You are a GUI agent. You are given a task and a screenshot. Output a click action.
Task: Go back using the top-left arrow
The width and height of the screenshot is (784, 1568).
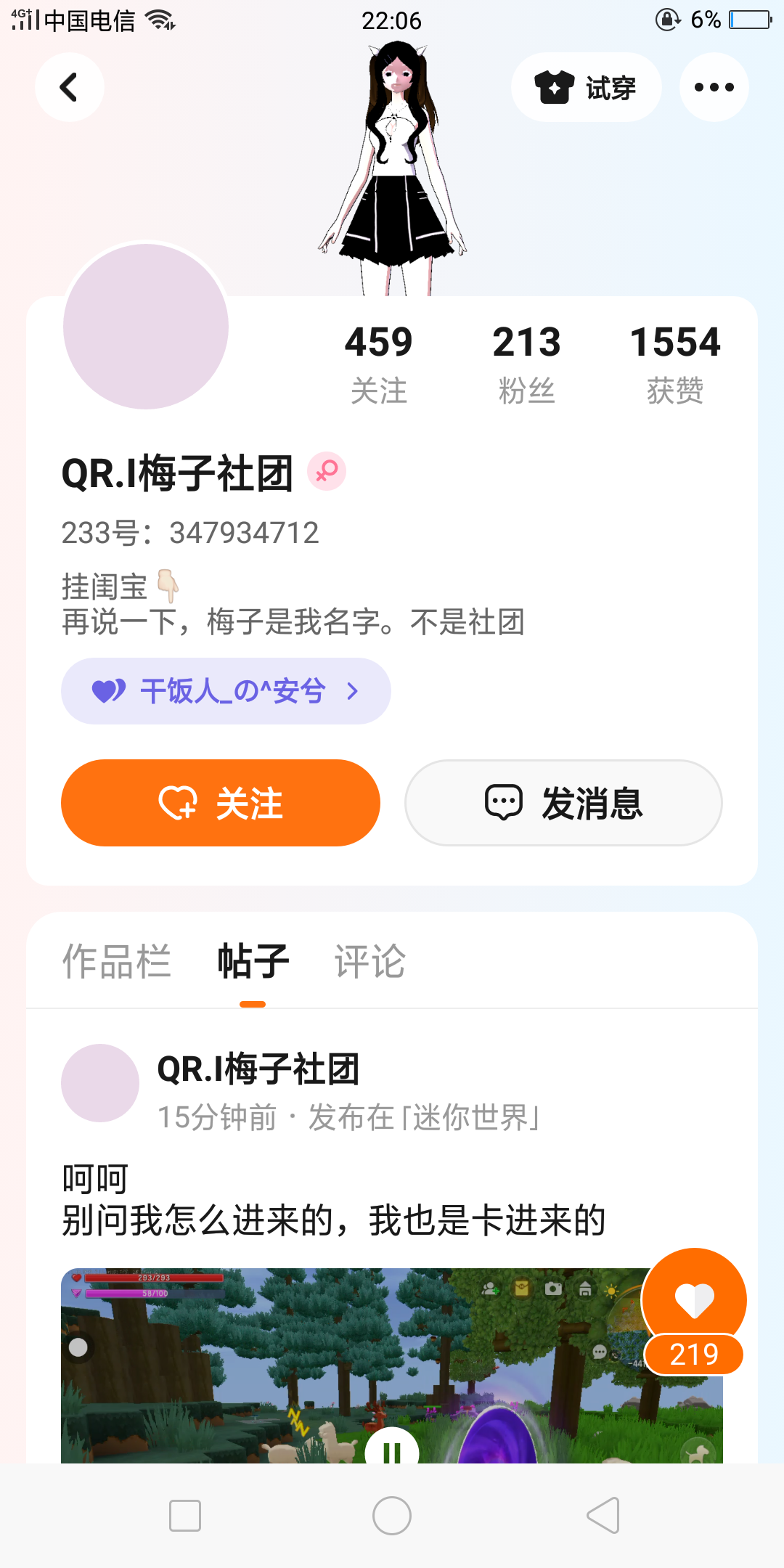click(x=69, y=87)
